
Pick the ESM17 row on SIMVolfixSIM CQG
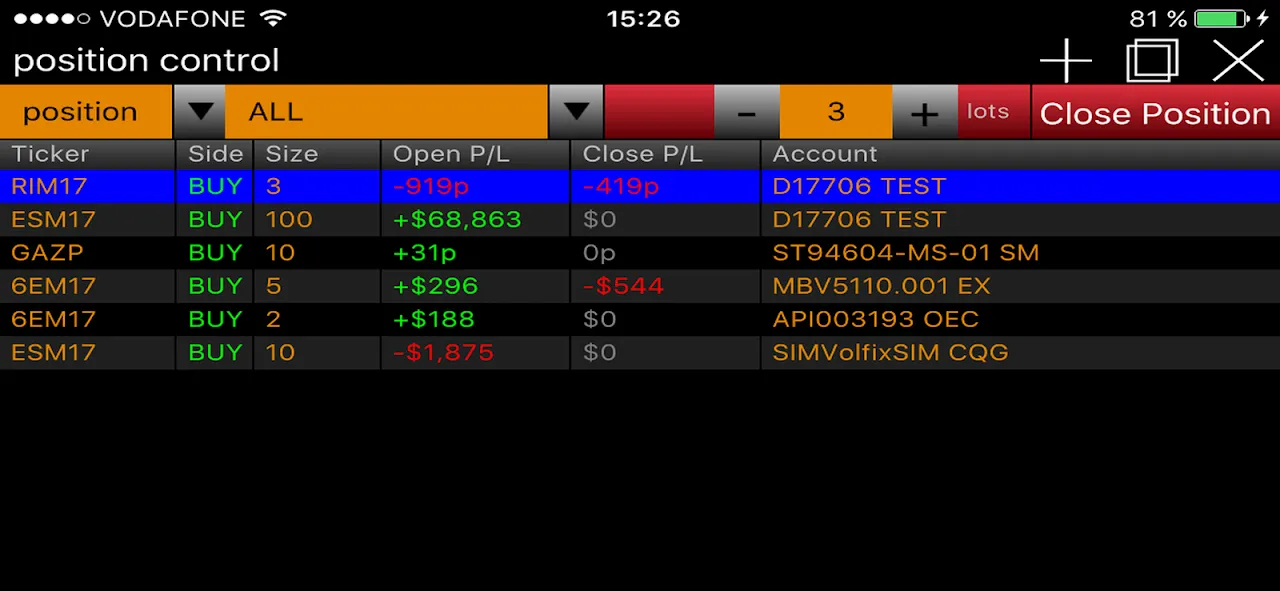[640, 352]
